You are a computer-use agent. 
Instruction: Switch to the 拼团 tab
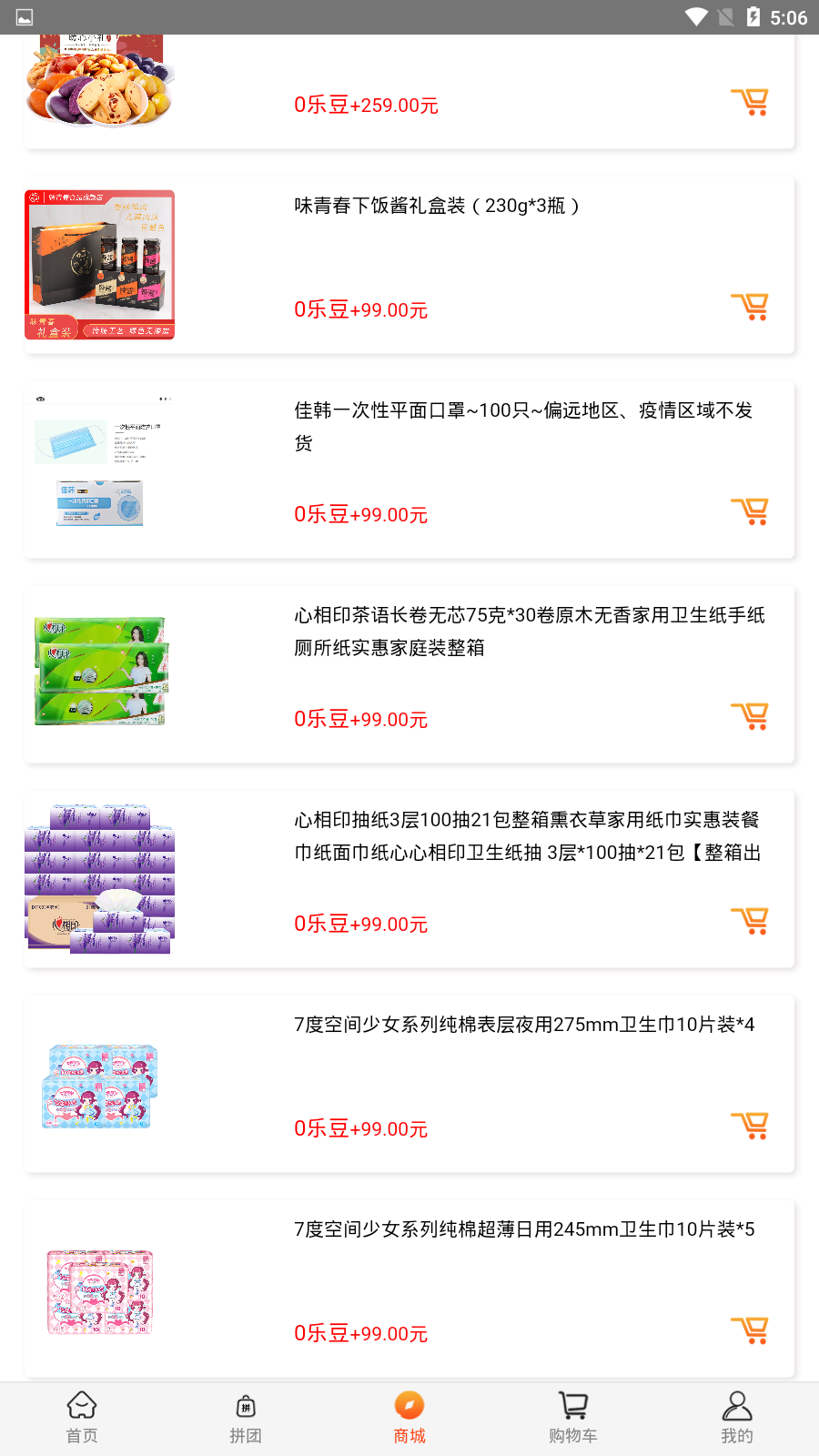coord(246,1418)
